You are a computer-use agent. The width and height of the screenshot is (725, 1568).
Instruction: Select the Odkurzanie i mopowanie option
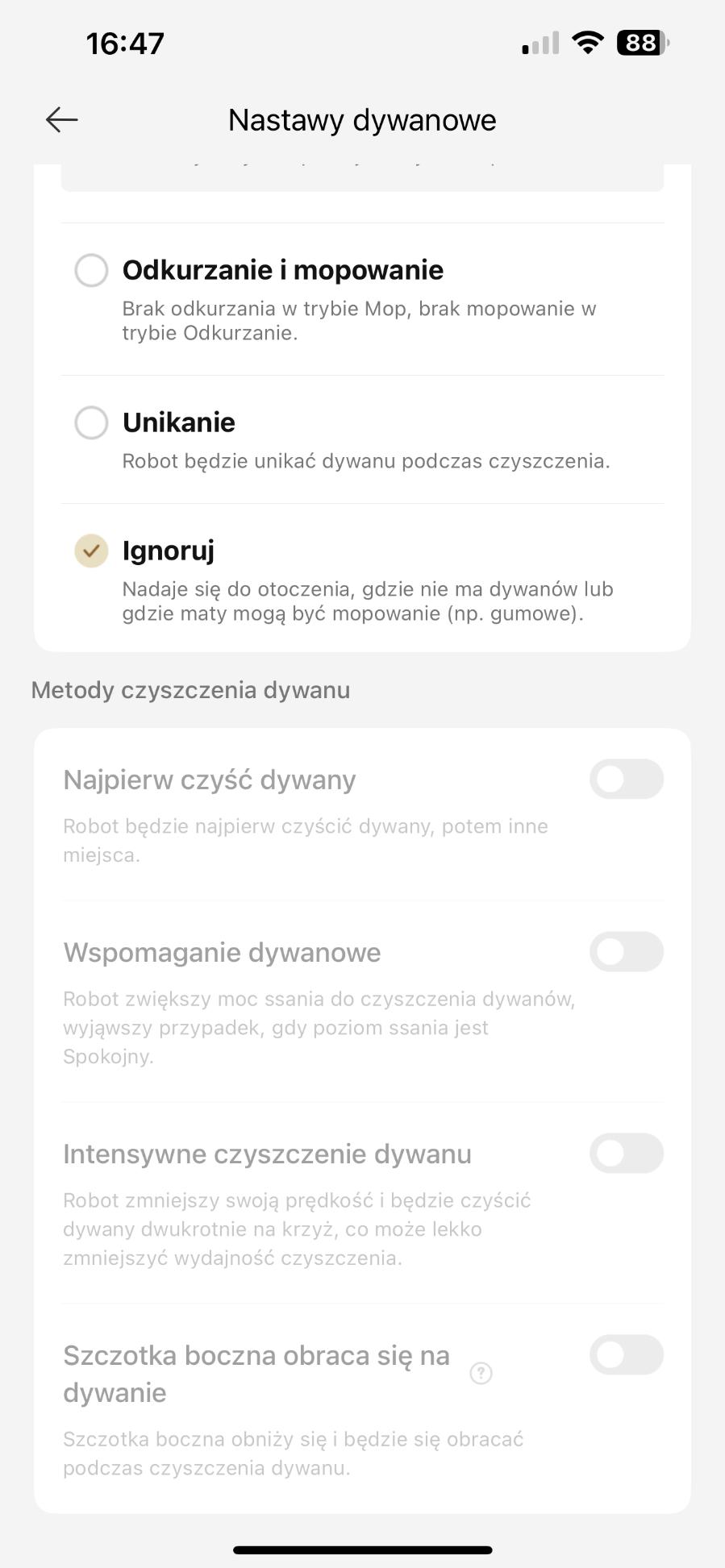[x=91, y=271]
